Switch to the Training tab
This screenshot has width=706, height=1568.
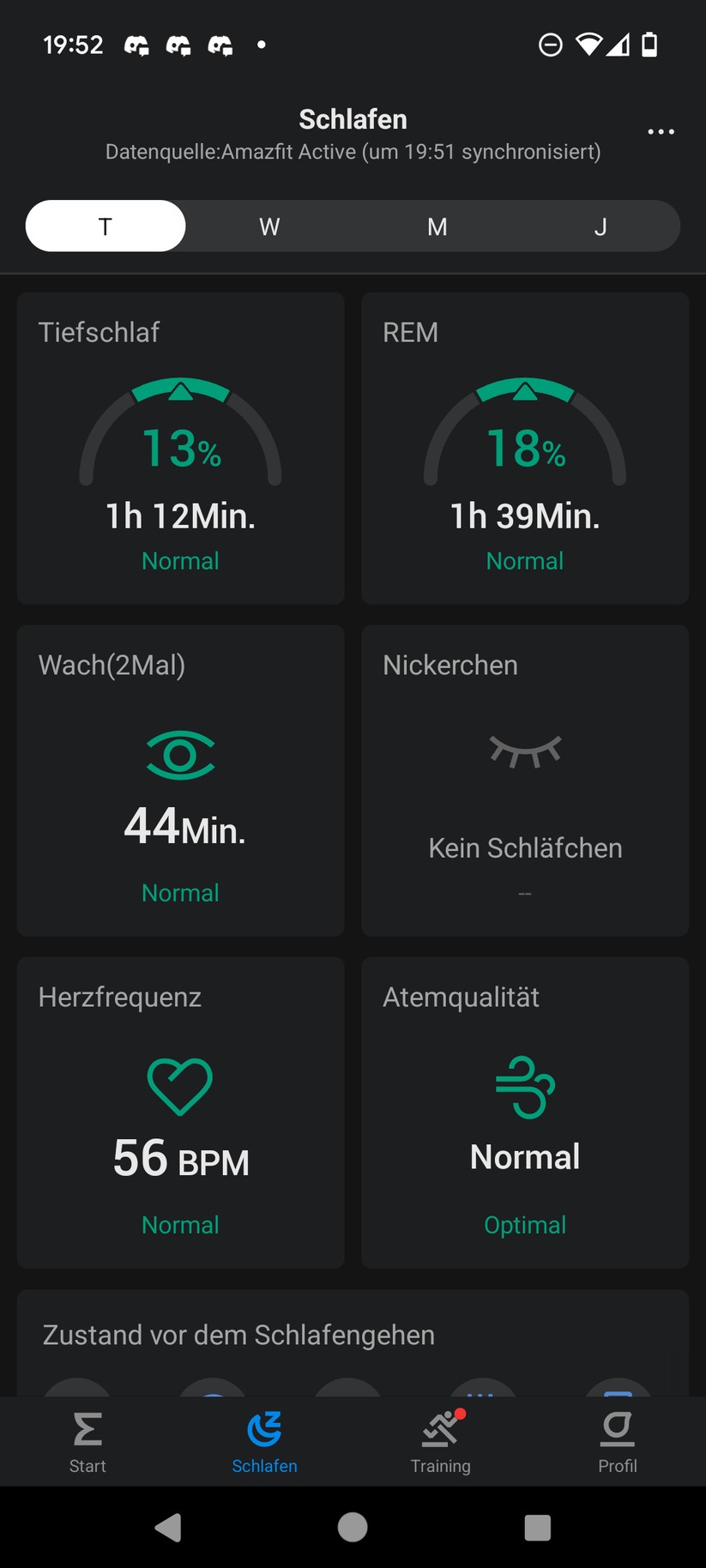441,1442
